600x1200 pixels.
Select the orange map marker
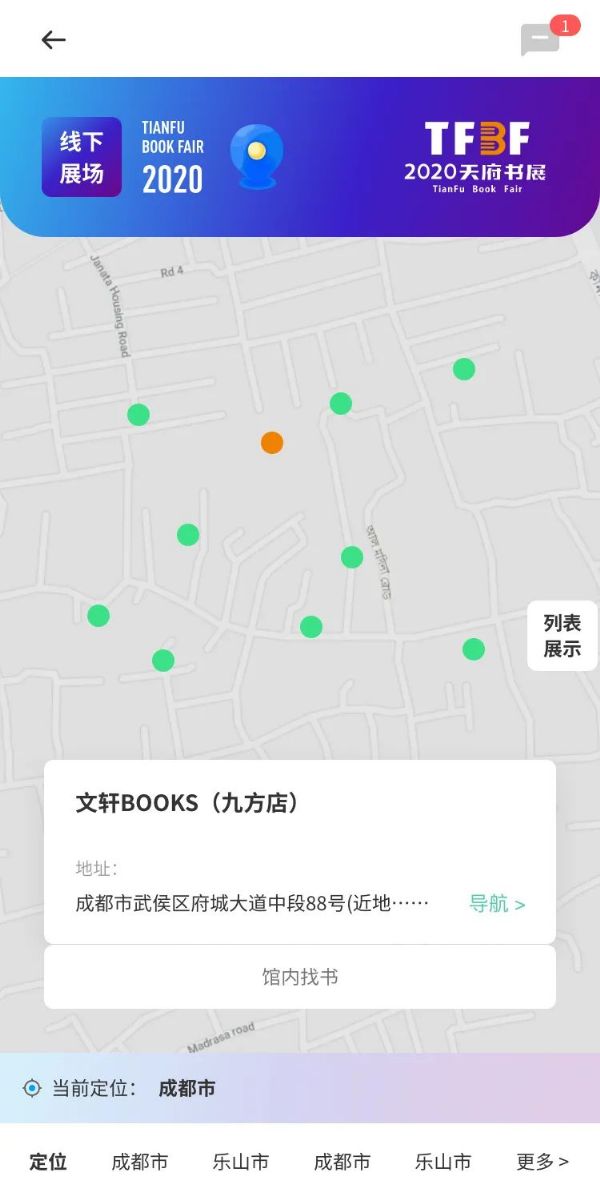pos(272,442)
